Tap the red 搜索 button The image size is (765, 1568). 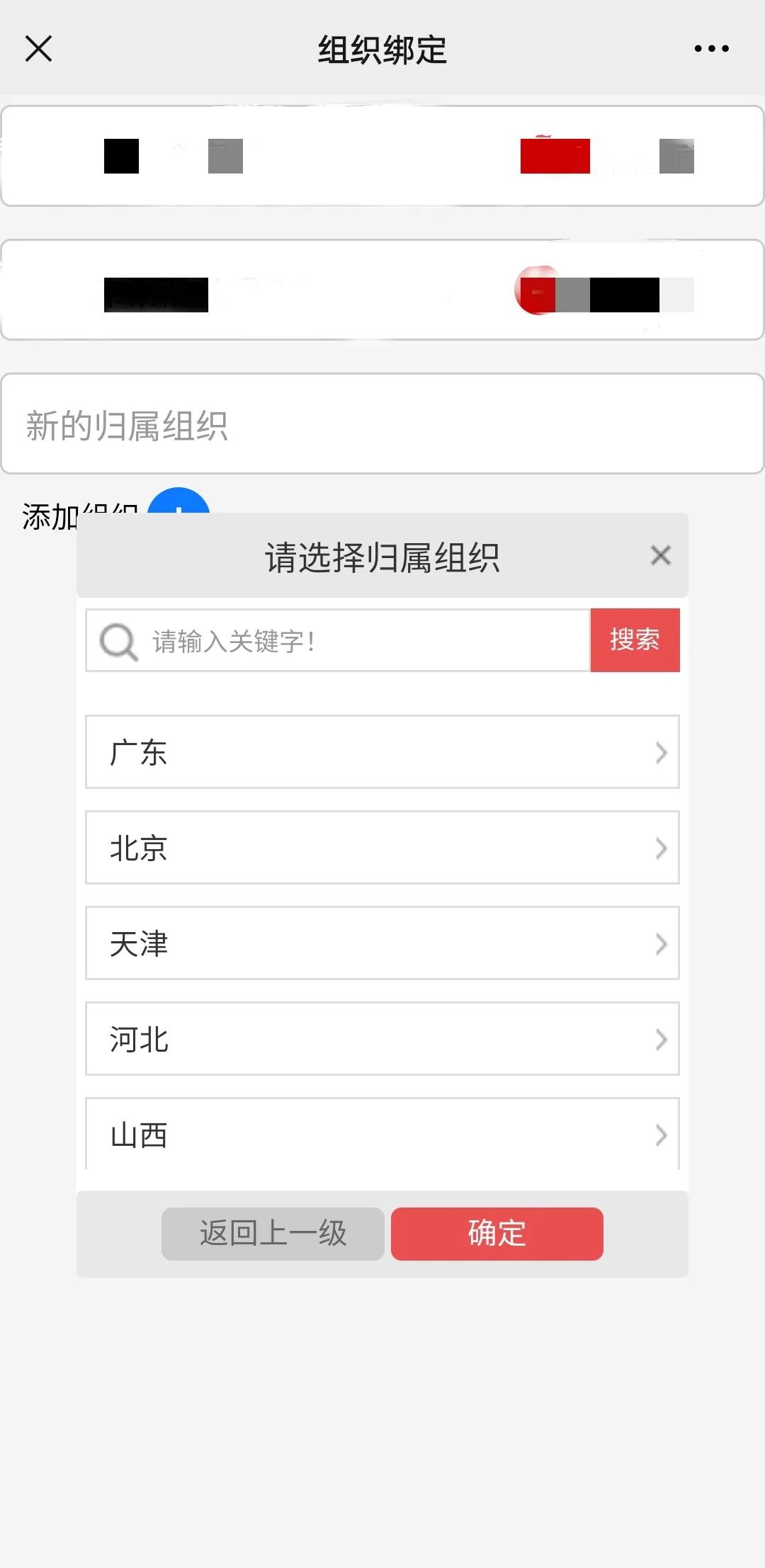point(635,640)
